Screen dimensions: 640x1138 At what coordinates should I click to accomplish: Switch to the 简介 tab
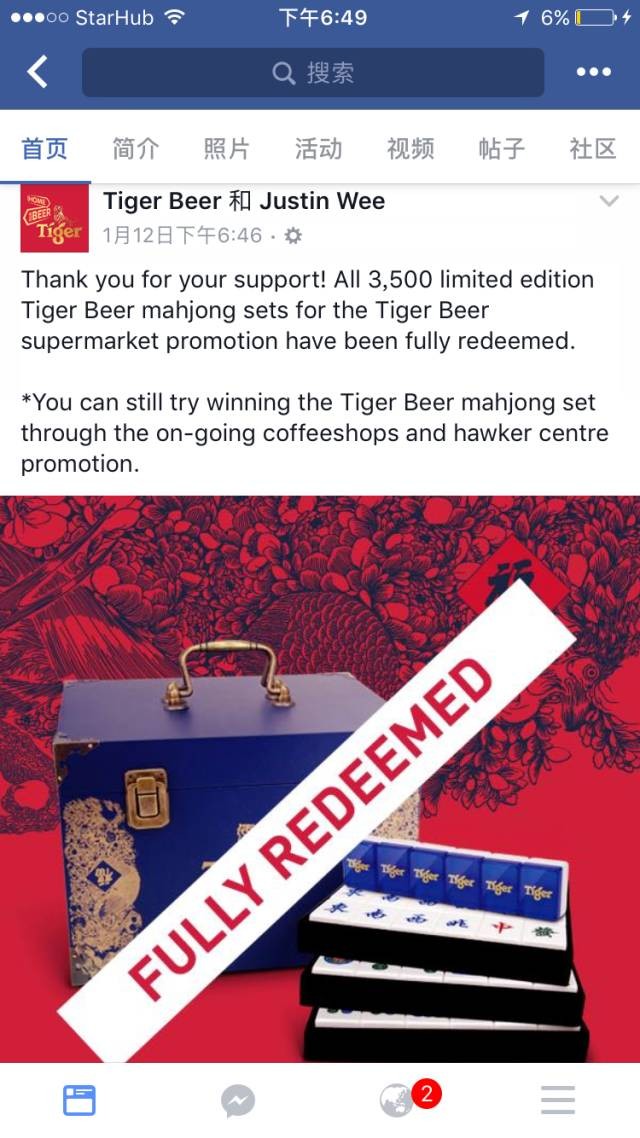click(135, 149)
